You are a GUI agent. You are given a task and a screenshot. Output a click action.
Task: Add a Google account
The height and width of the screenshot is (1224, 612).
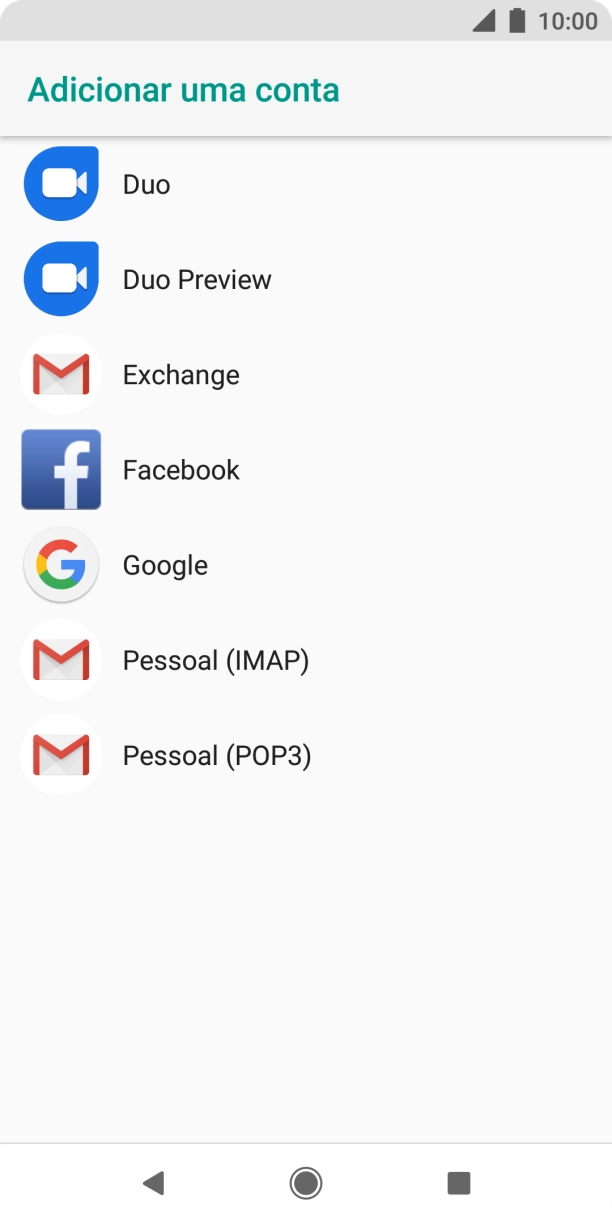tap(165, 565)
